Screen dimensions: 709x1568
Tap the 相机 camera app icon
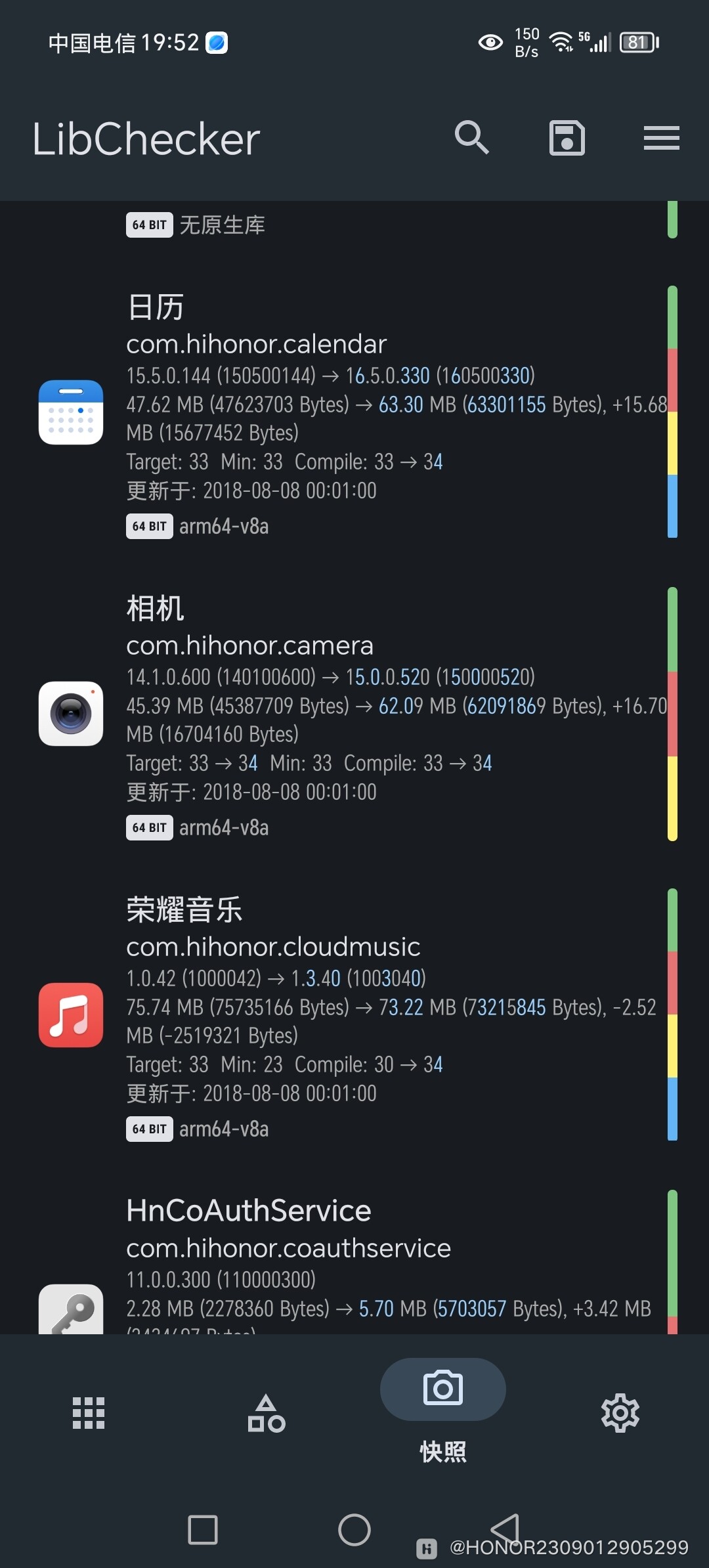70,714
